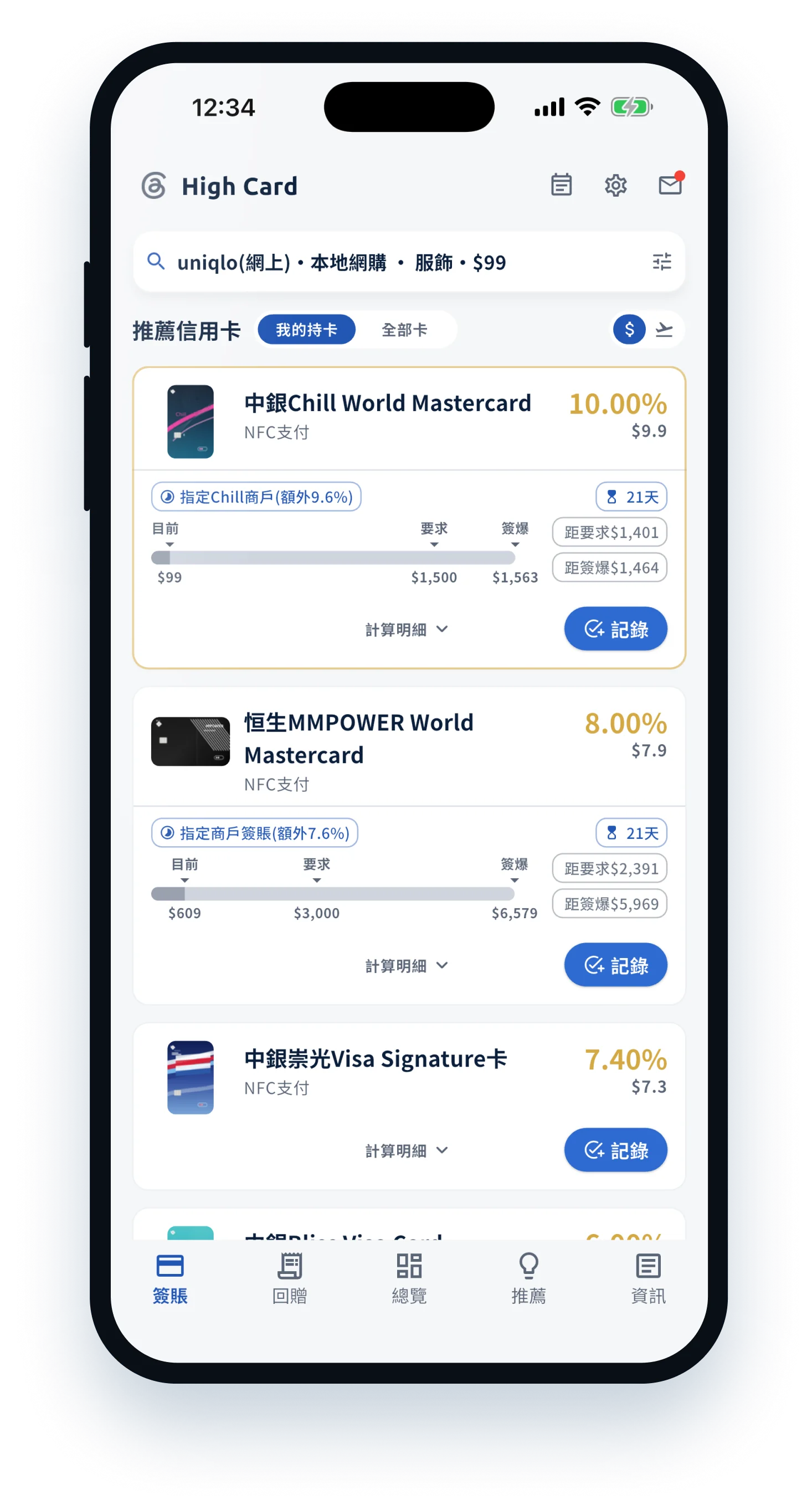Image resolution: width=812 pixels, height=1510 pixels.
Task: Open settings via the gear icon
Action: click(x=615, y=185)
